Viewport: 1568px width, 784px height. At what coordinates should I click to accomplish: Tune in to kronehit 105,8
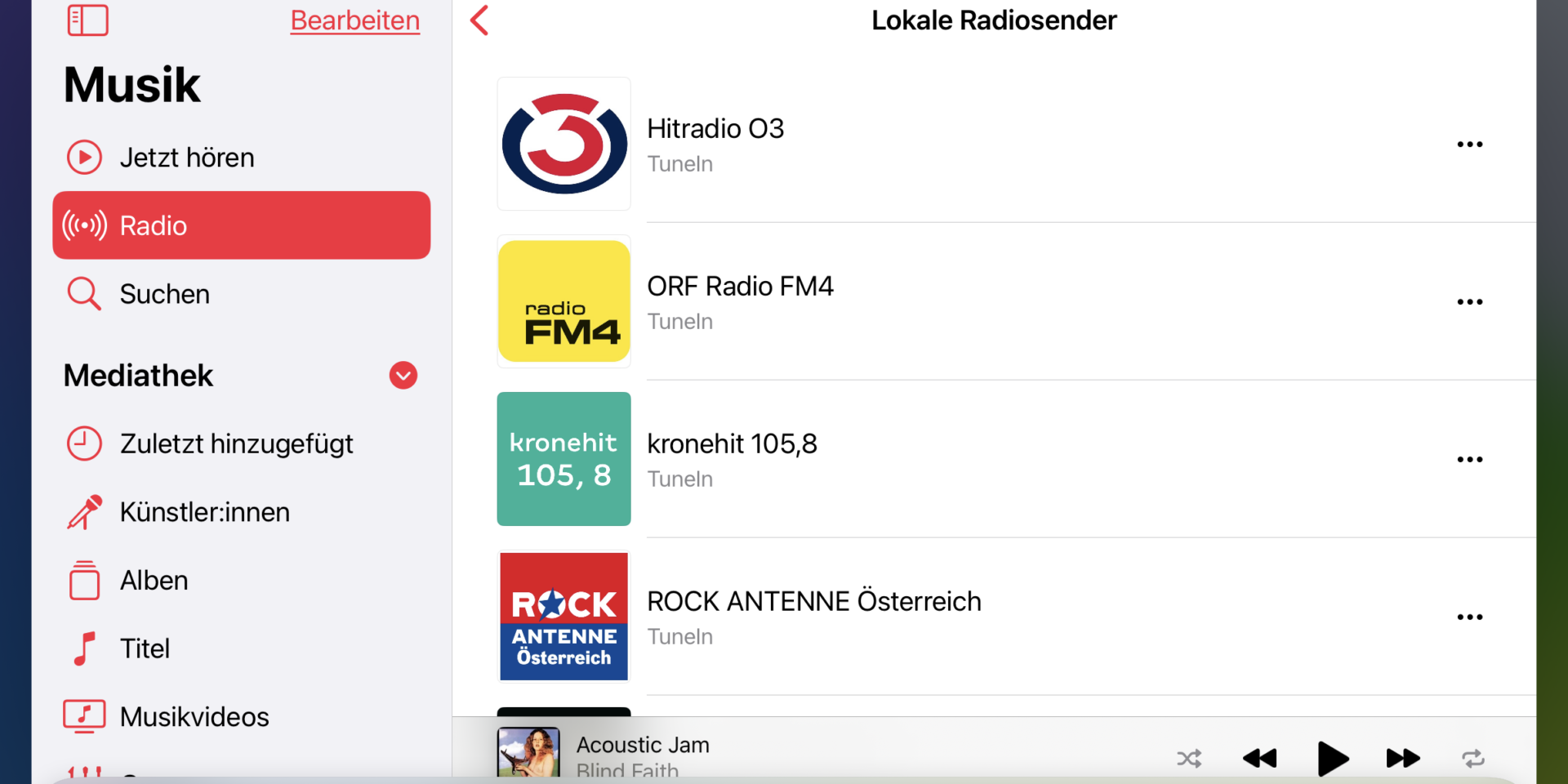[732, 458]
